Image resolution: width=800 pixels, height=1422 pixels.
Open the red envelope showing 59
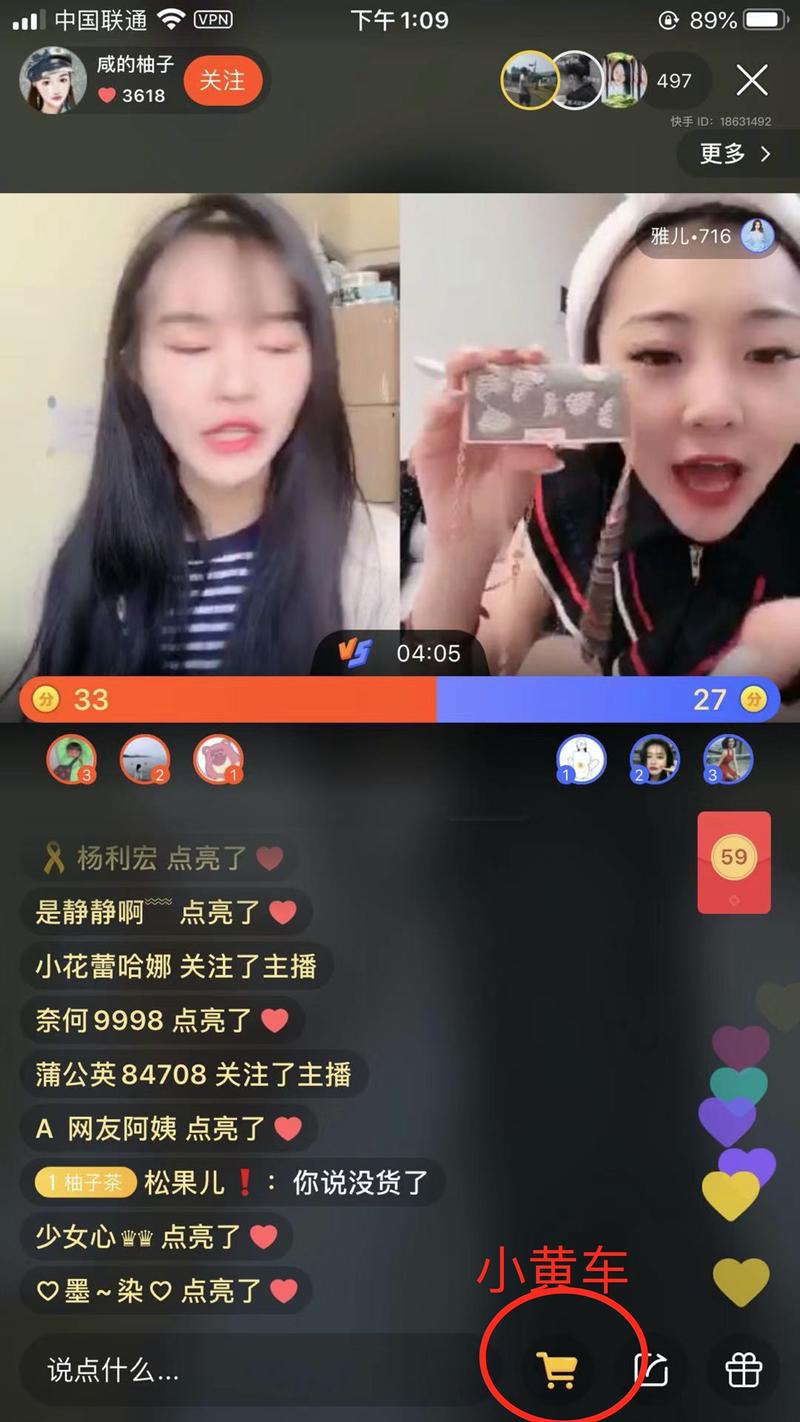point(735,862)
